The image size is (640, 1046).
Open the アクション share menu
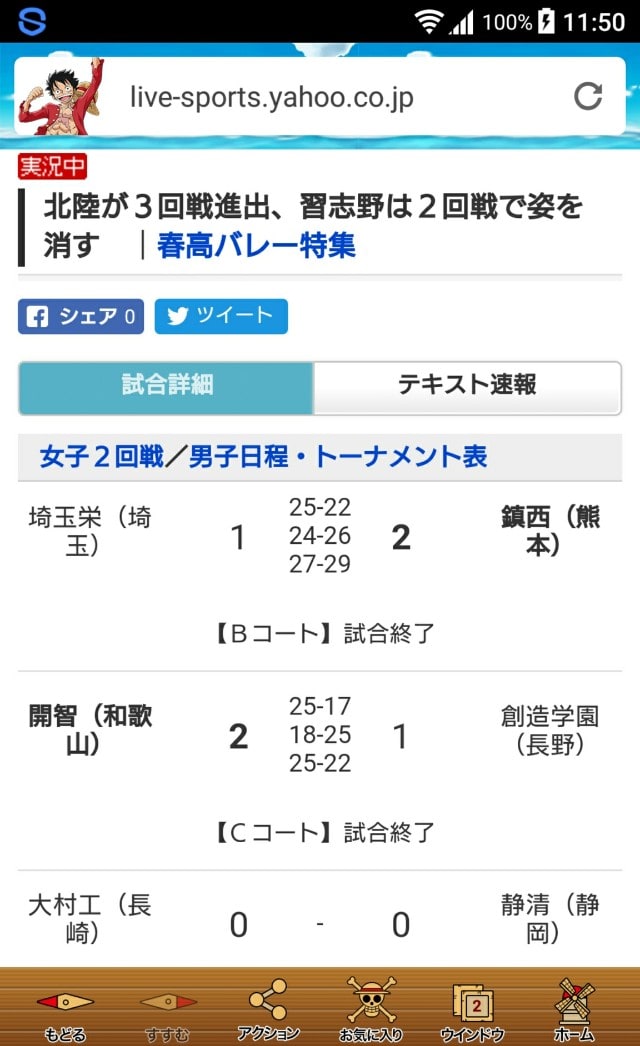tap(268, 1010)
